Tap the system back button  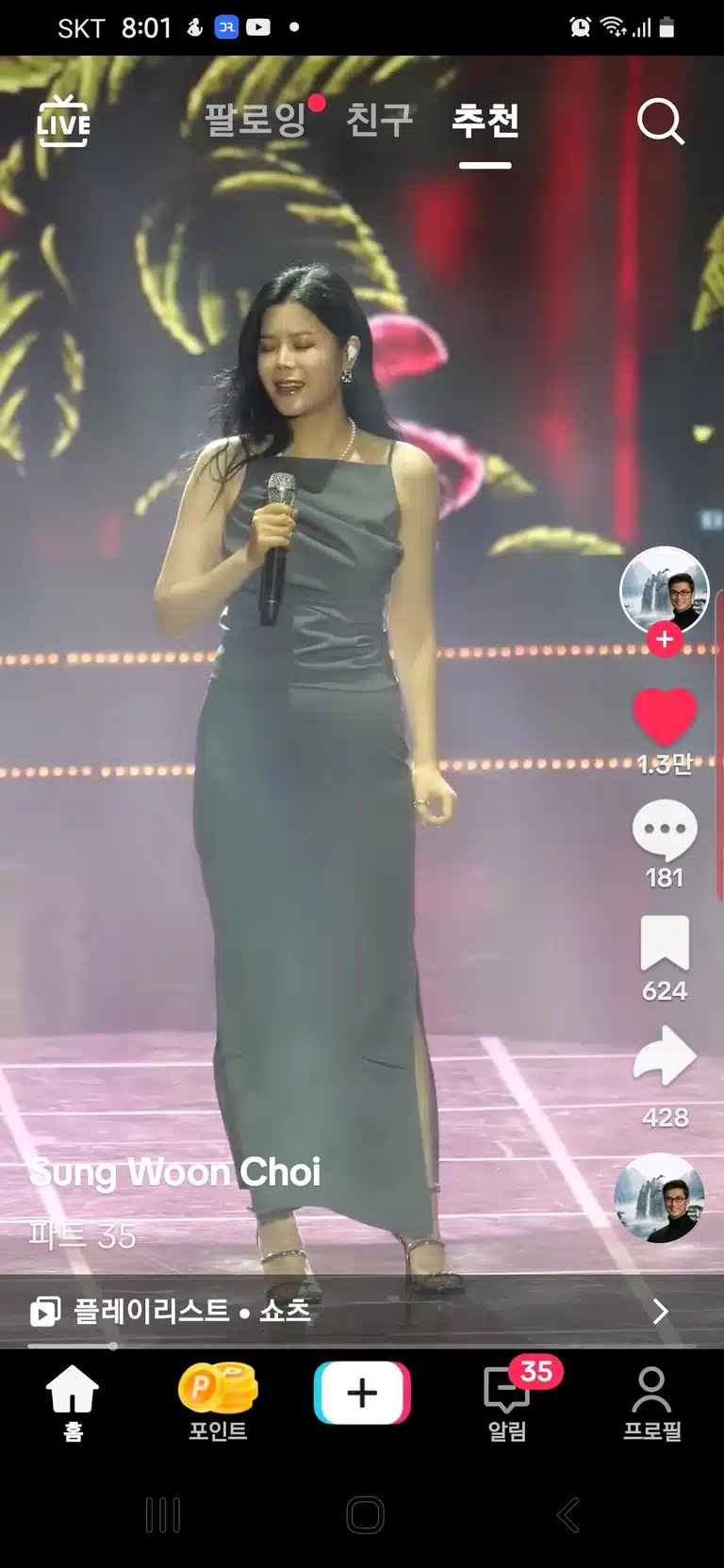pyautogui.click(x=567, y=1515)
